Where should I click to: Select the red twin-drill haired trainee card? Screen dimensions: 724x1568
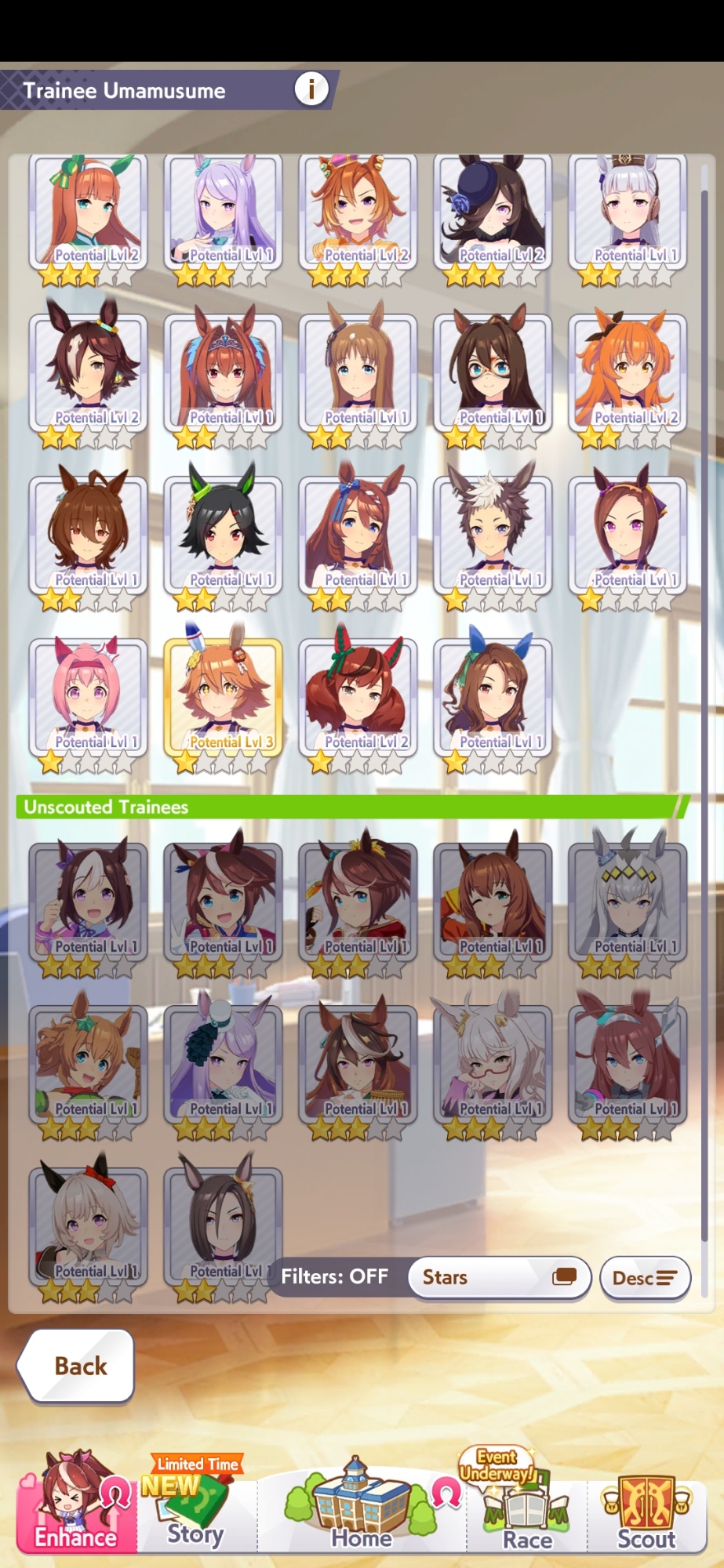(x=358, y=698)
